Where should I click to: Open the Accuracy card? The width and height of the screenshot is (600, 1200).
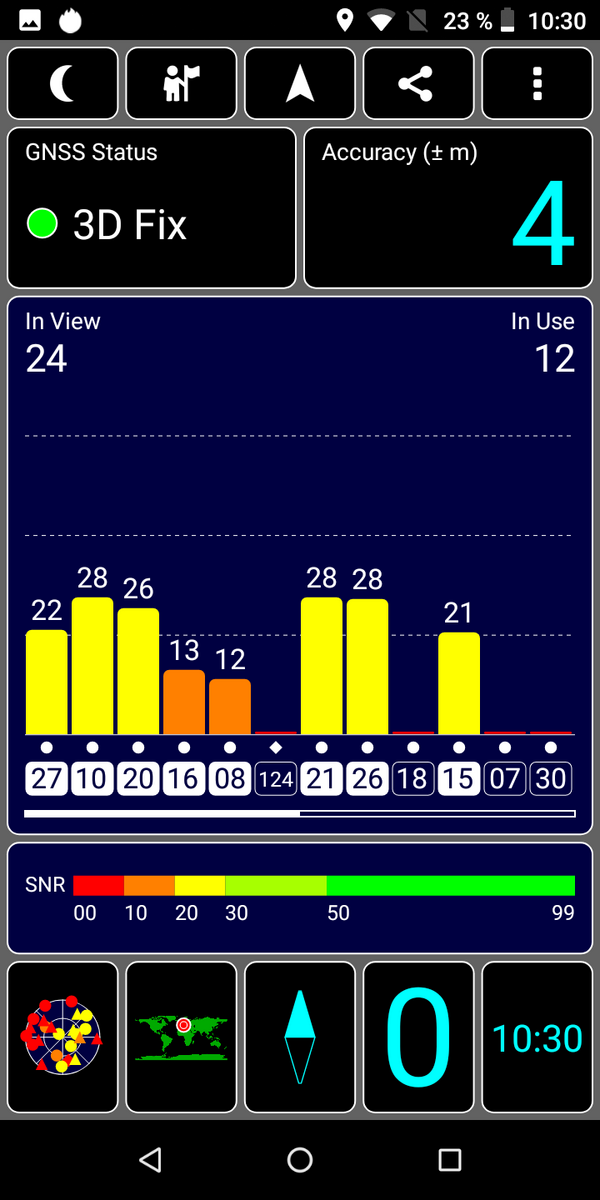(x=447, y=208)
